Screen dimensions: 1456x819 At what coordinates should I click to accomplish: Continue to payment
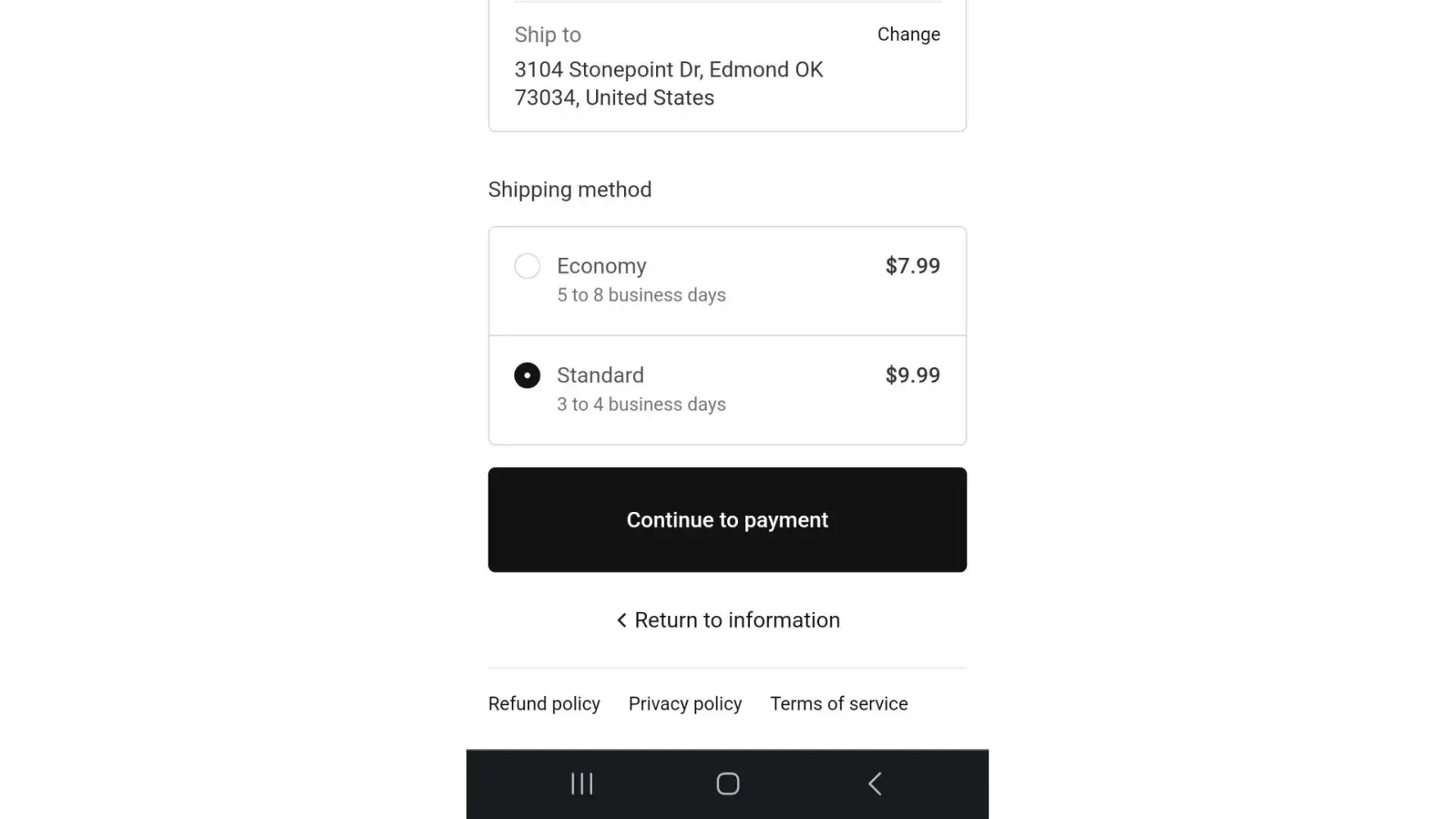point(727,519)
